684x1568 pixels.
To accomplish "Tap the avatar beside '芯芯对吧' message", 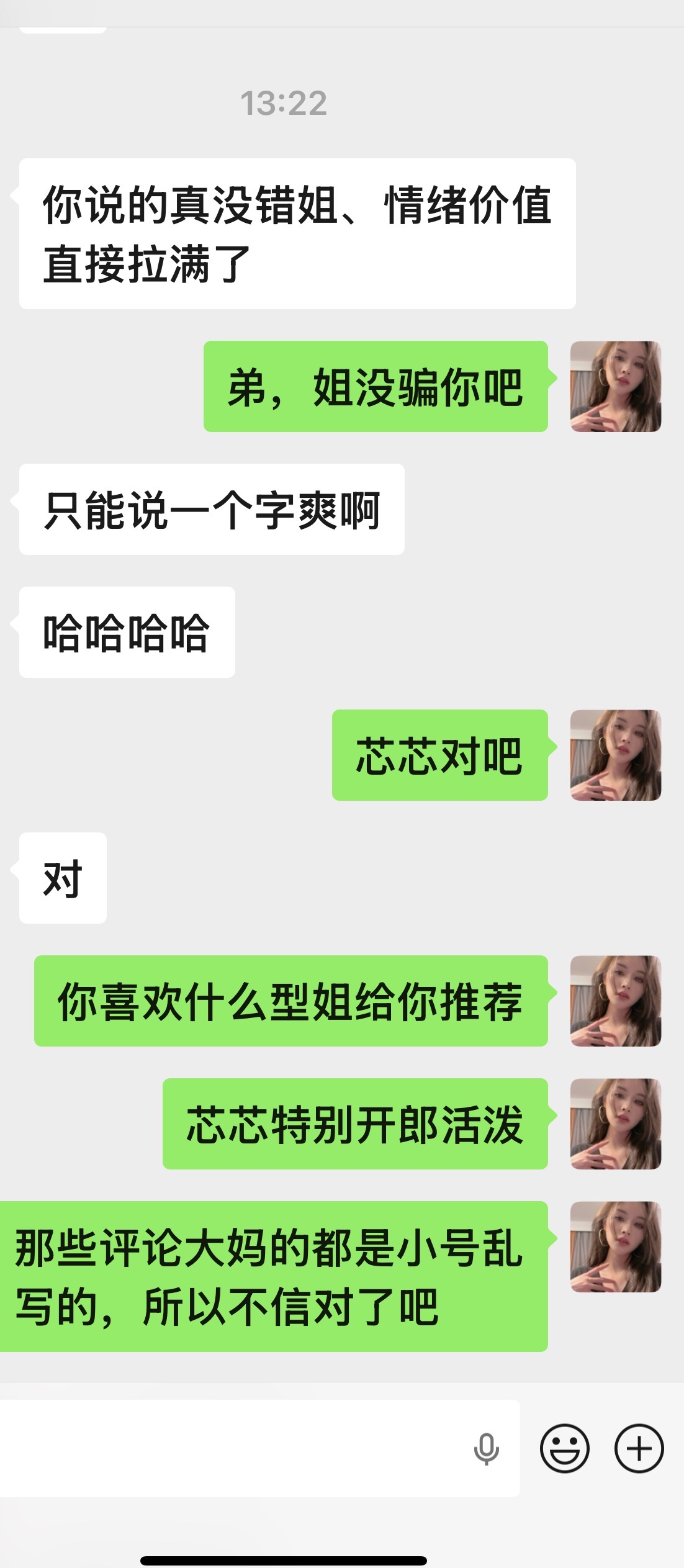I will click(615, 755).
